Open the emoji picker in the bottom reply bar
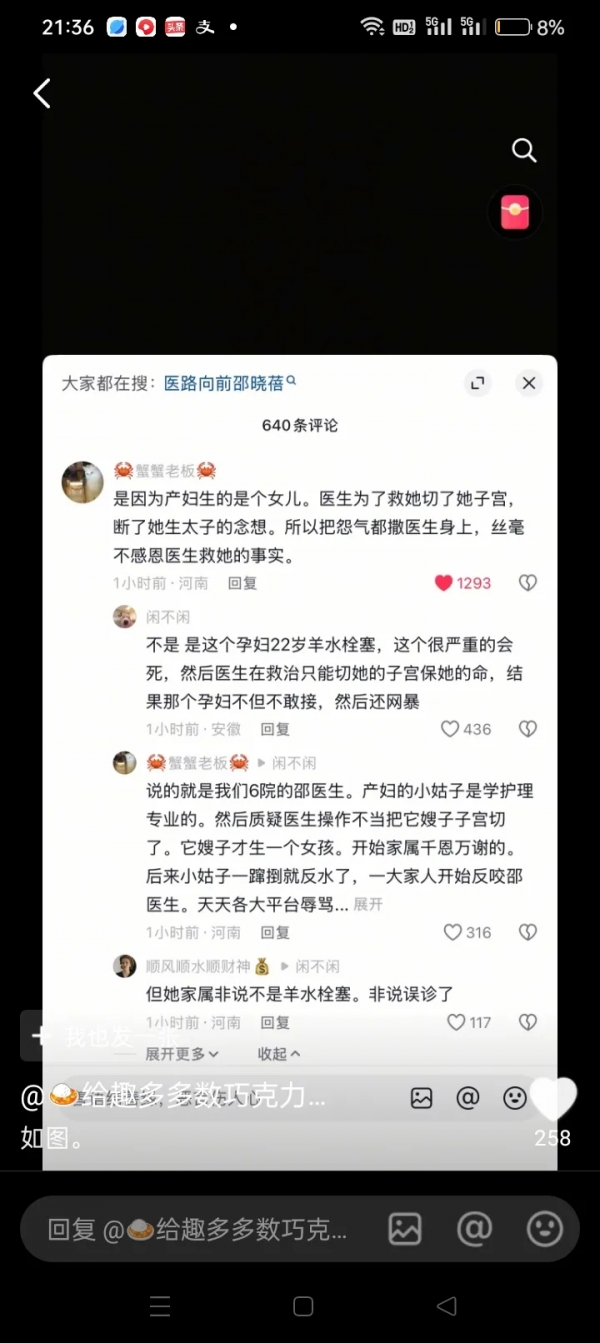The image size is (600, 1343). [545, 1228]
